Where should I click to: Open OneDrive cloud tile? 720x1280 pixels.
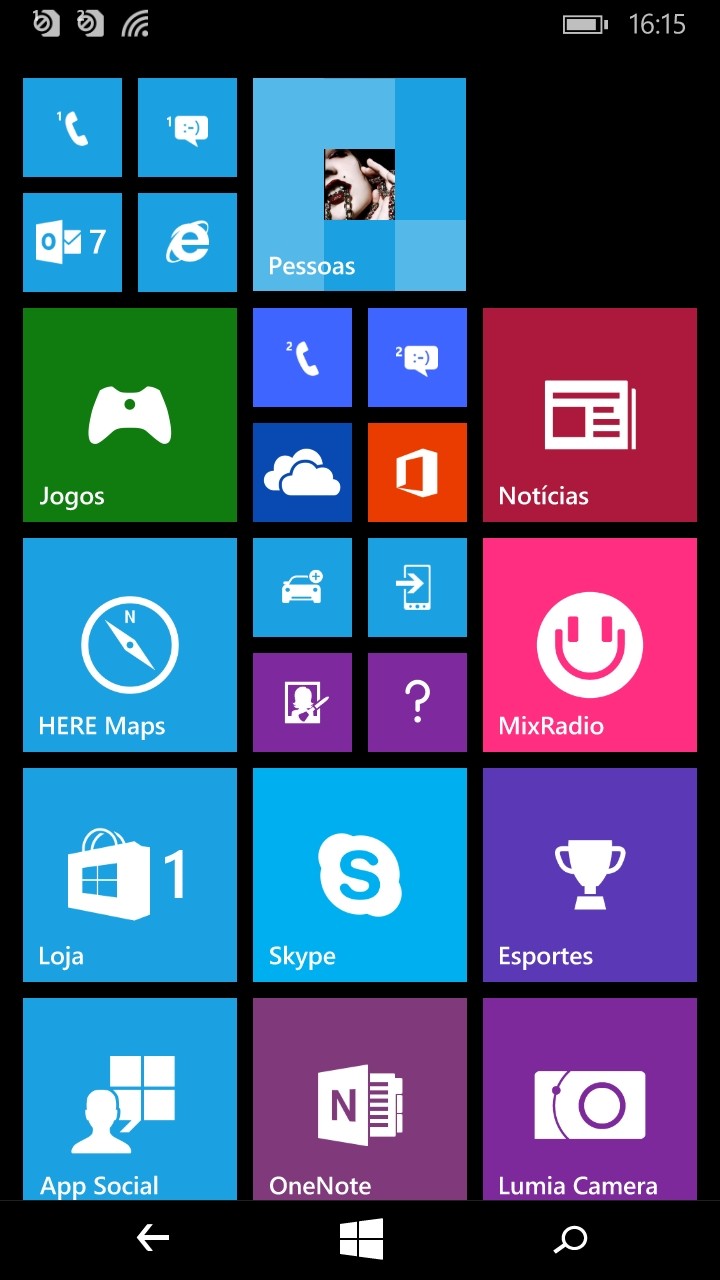(x=302, y=472)
